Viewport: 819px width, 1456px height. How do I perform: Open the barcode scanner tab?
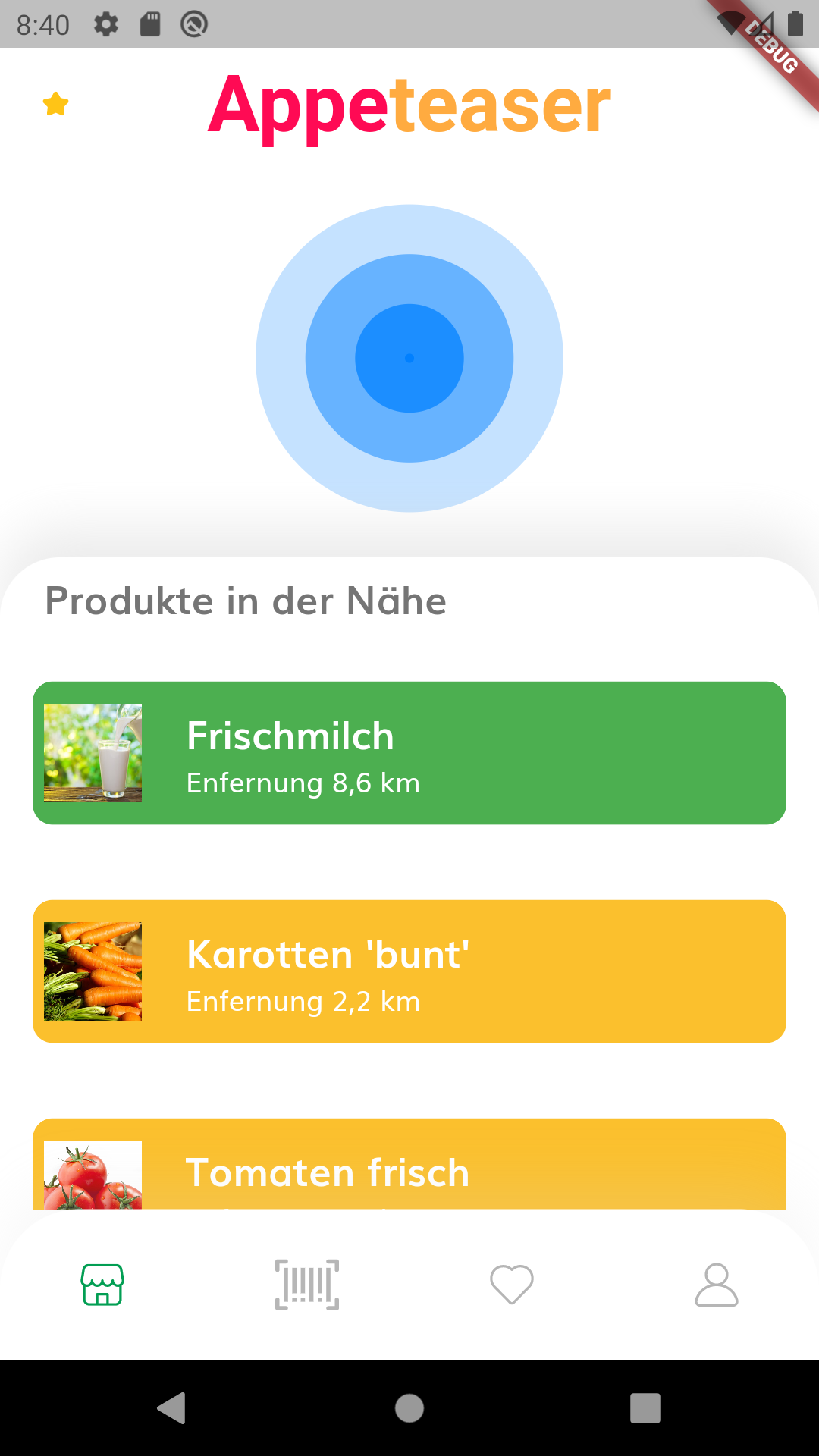(x=307, y=1285)
